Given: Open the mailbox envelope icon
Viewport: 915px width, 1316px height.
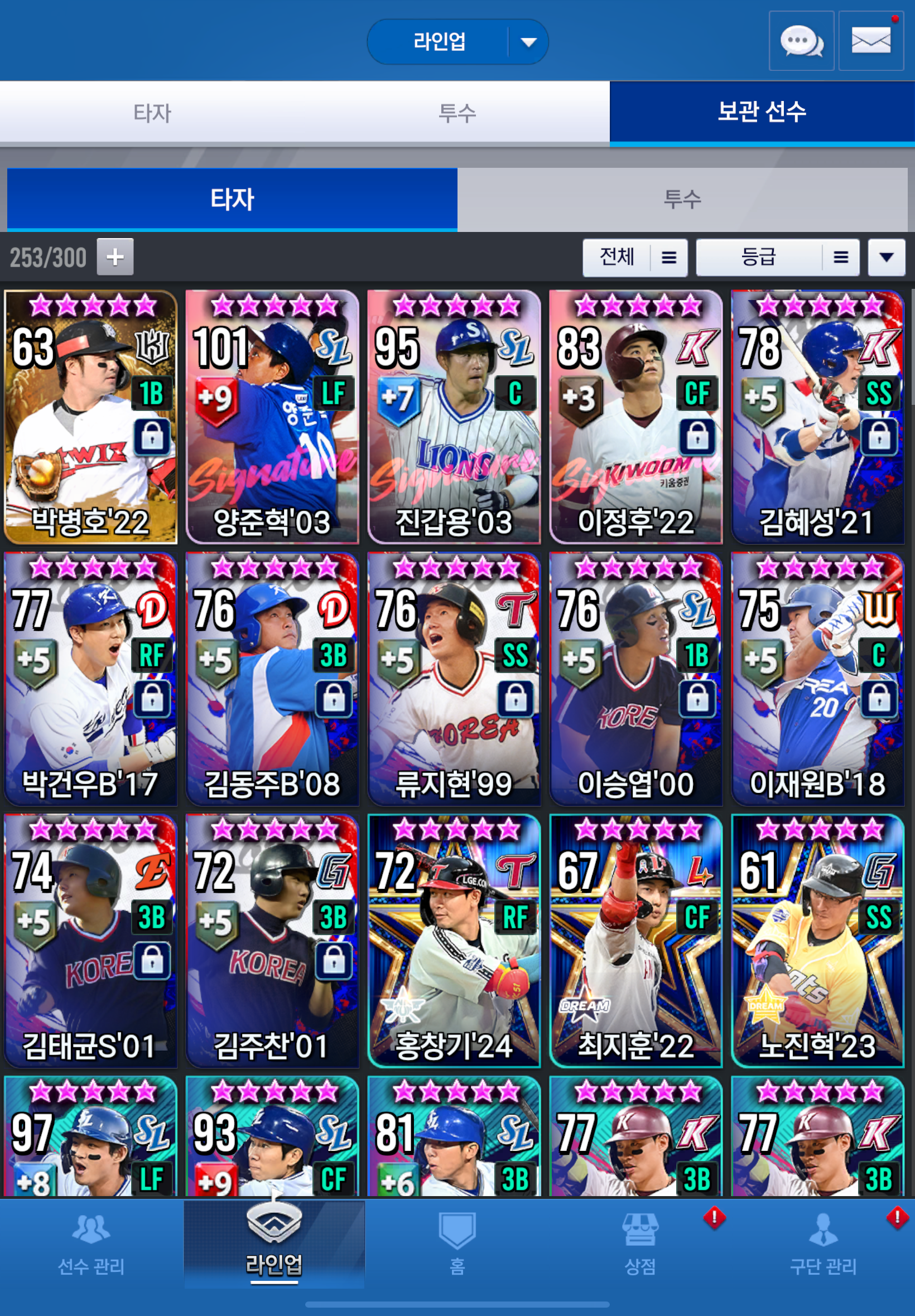Looking at the screenshot, I should (x=870, y=41).
